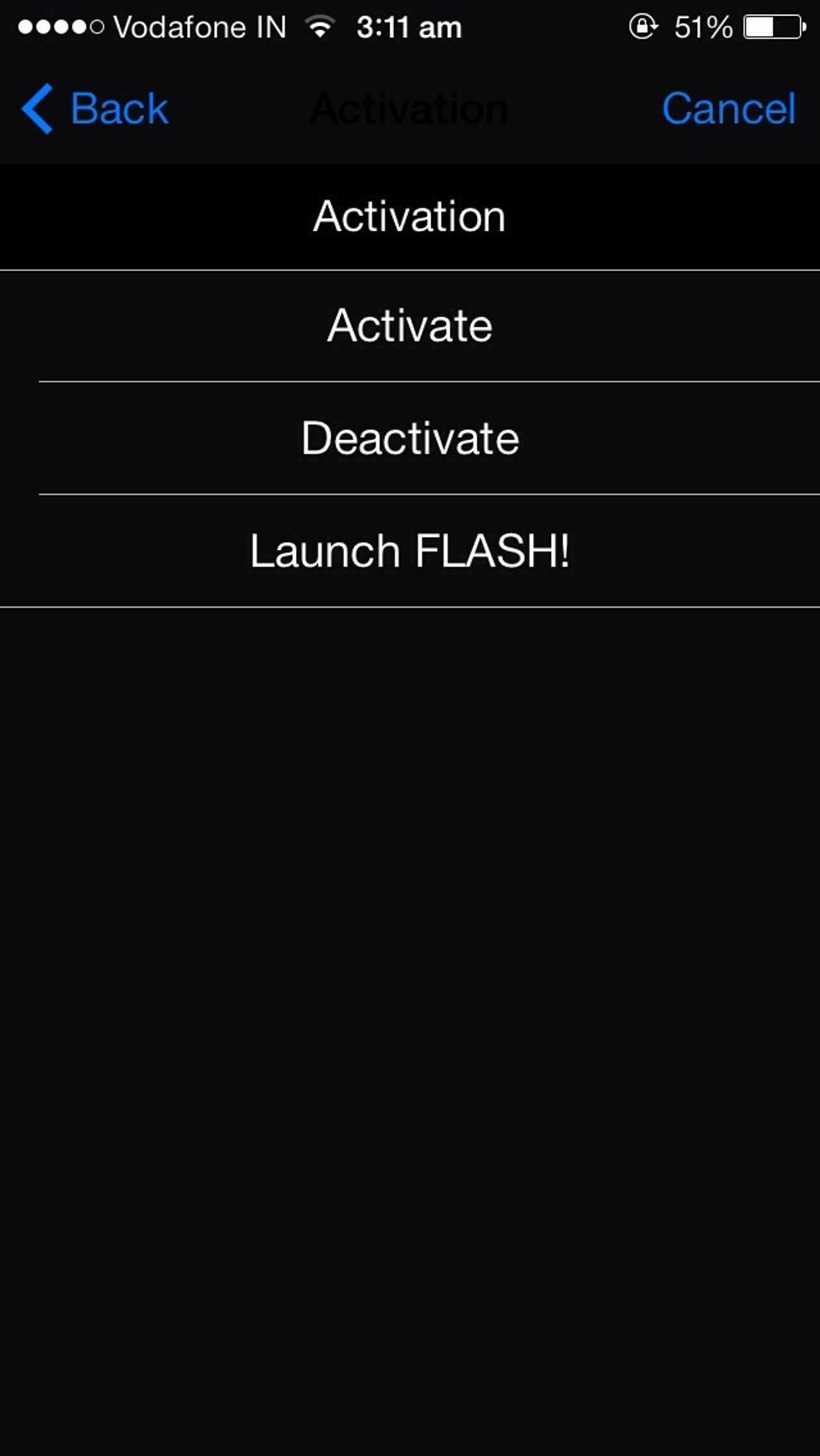Screen dimensions: 820x1456
Task: Tap the Vodafone IN carrier label
Action: click(x=201, y=26)
